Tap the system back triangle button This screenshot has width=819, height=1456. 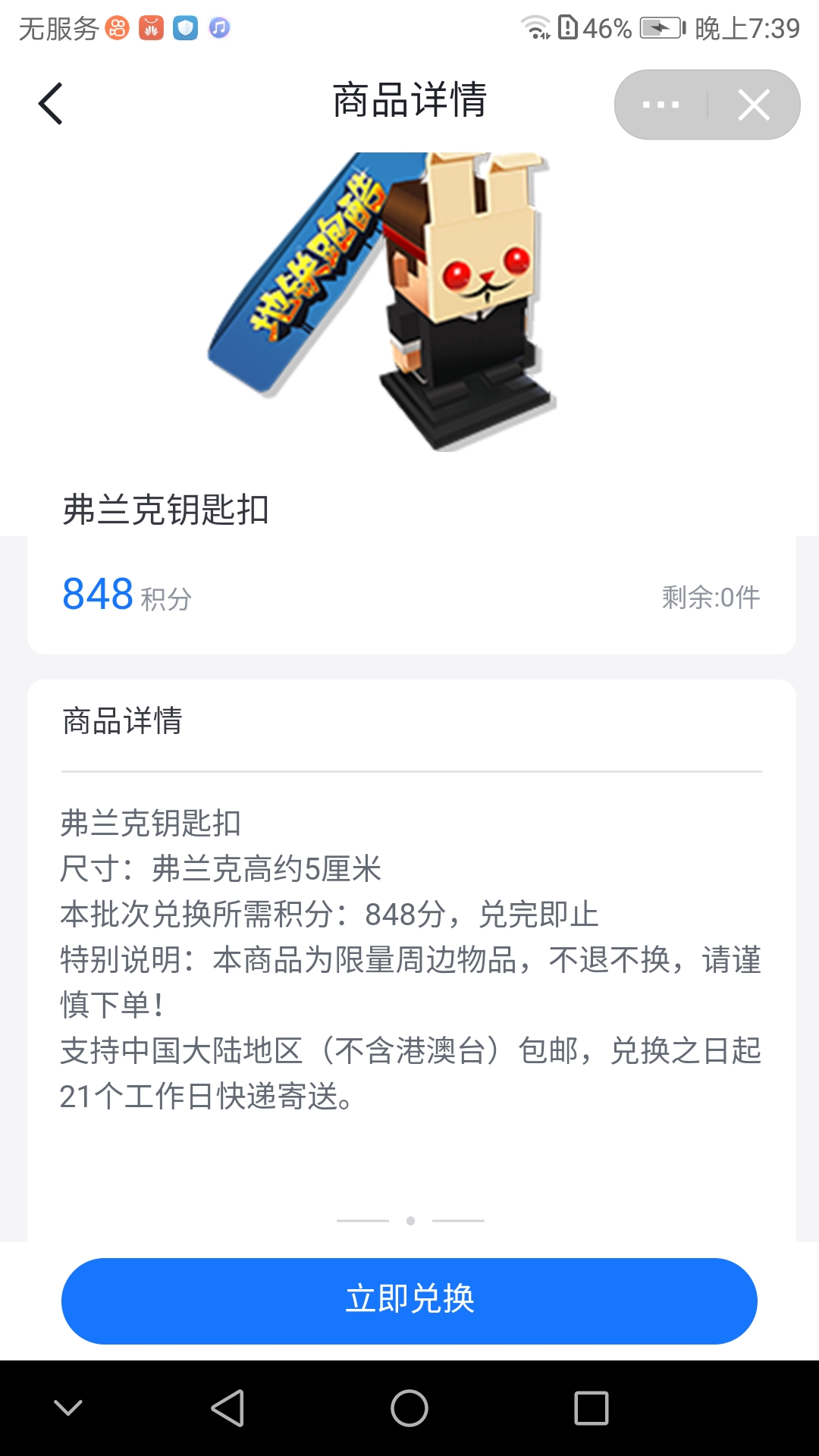coord(227,1408)
